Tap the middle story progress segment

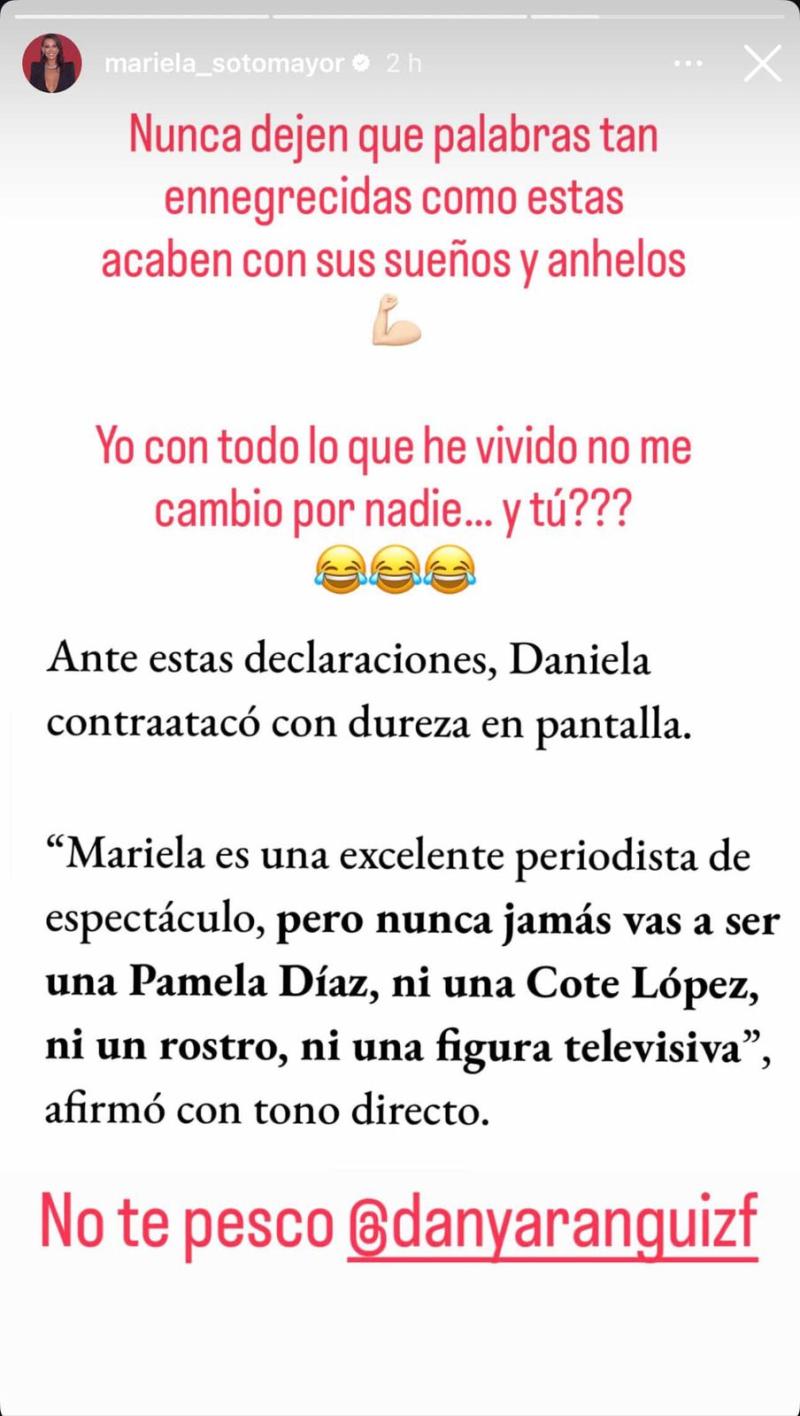pos(400,15)
